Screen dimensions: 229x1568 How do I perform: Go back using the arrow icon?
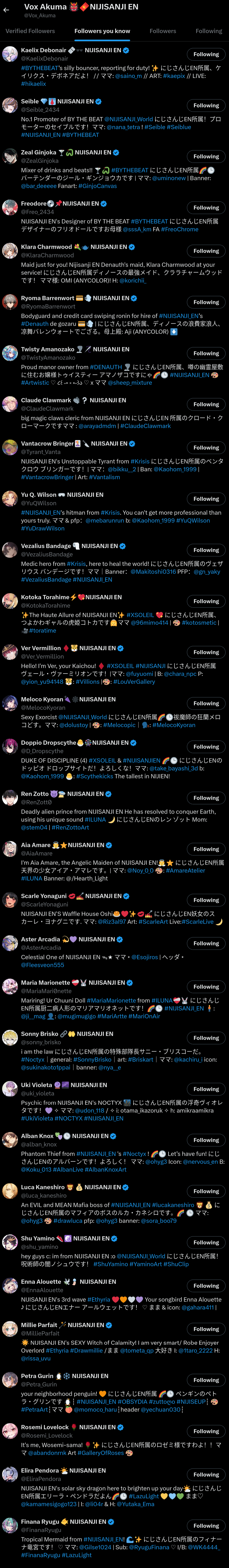tap(7, 10)
